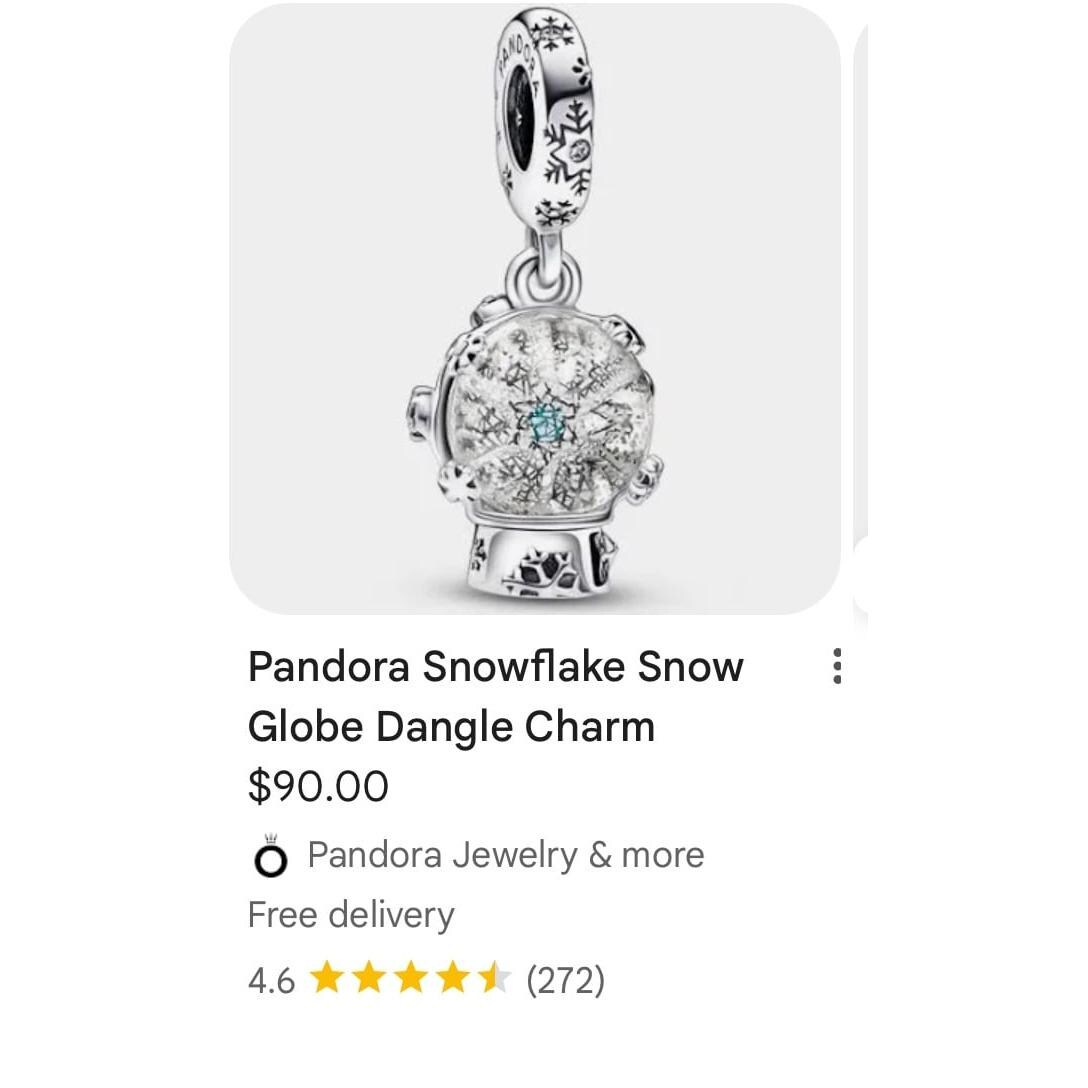Open the Pandora Snowflake Snow Globe Dangle Charm listing

click(x=495, y=696)
